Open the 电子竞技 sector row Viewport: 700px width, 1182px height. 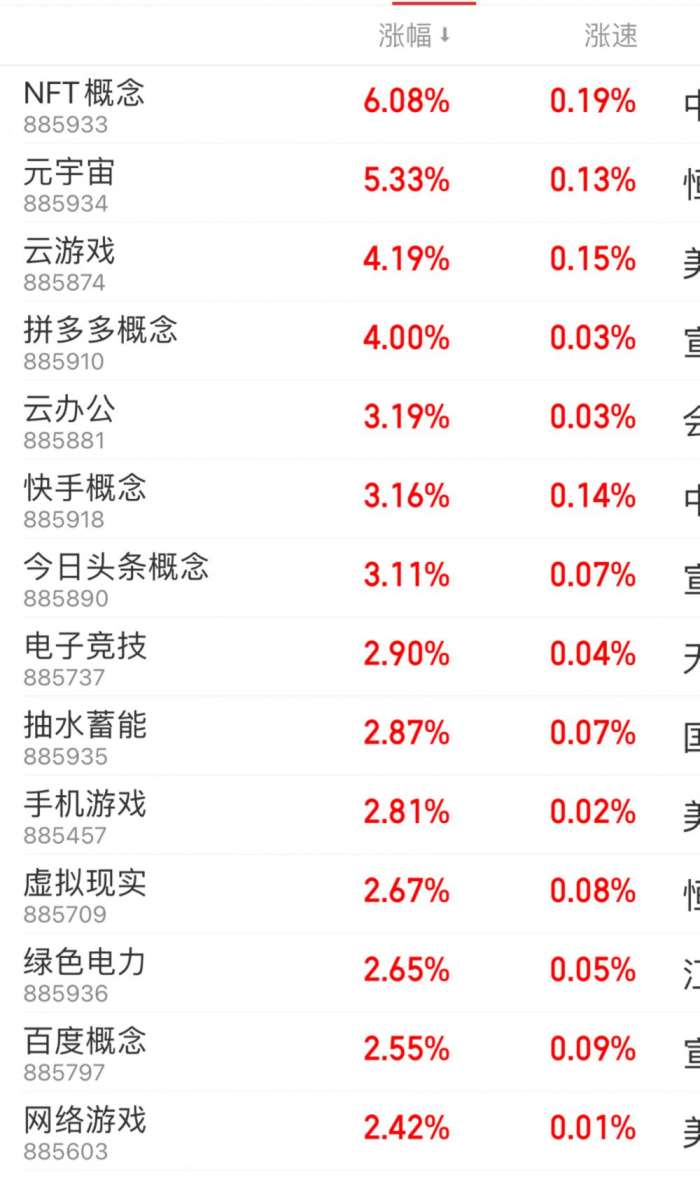point(85,646)
